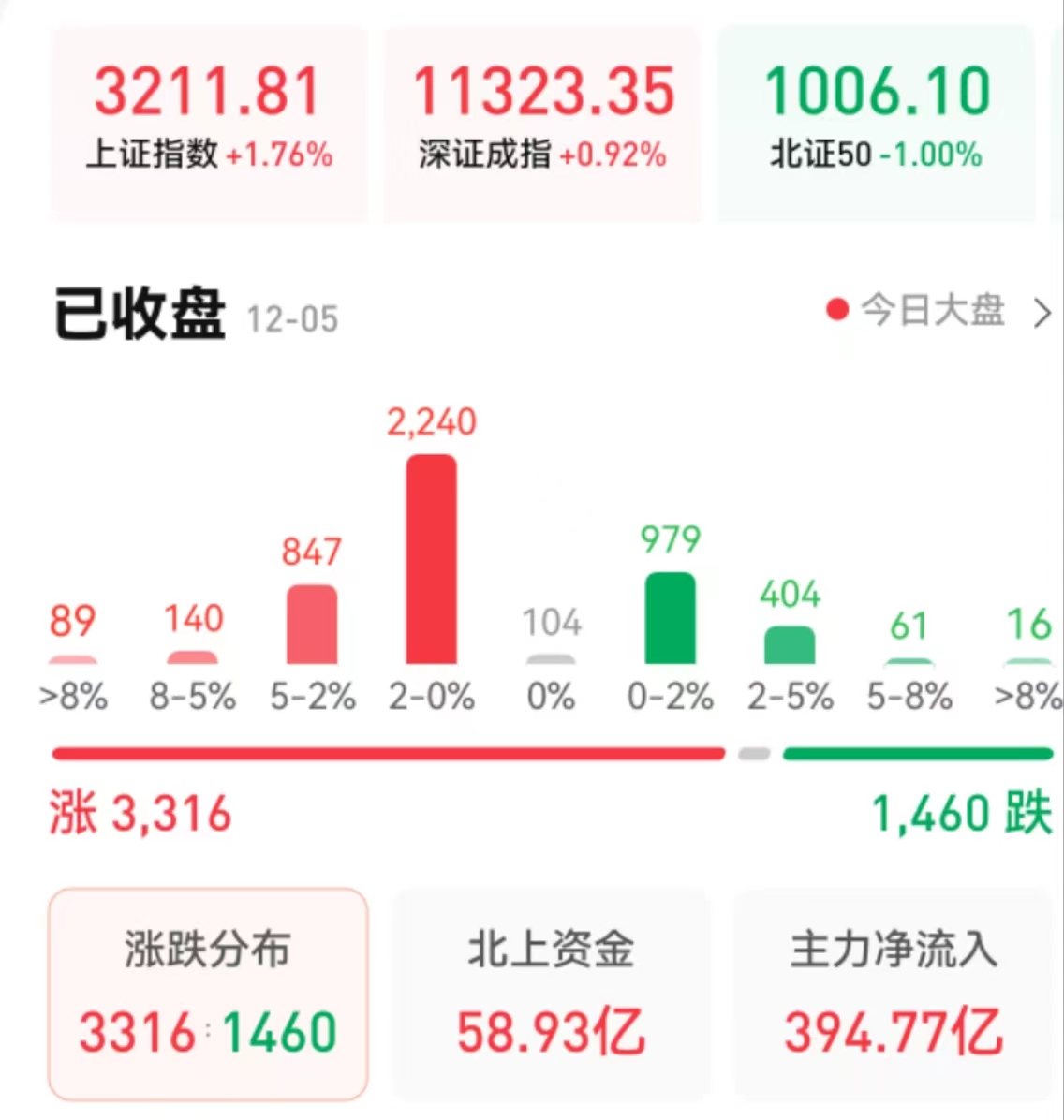Select the 涨跌分布 tab

pos(207,993)
